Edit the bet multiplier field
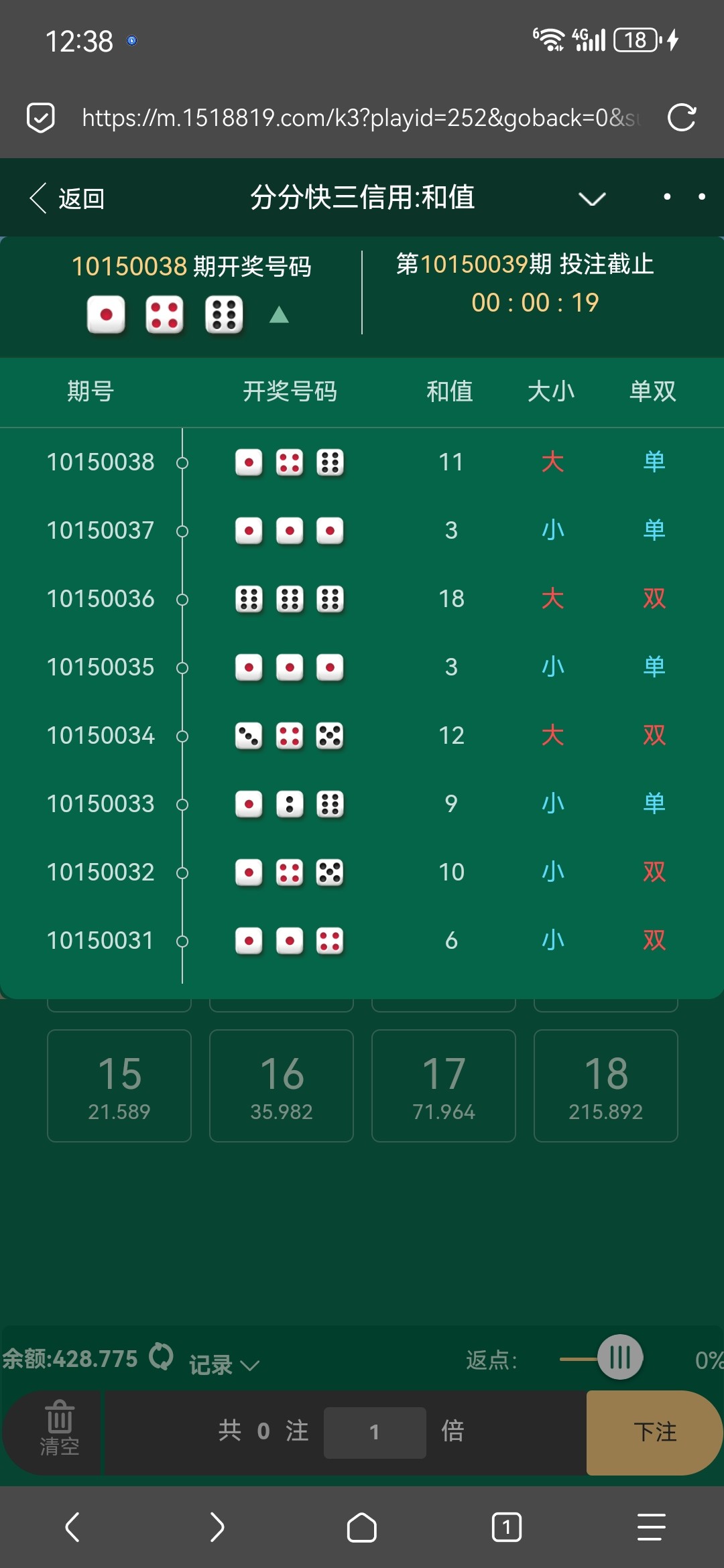This screenshot has width=724, height=1568. coord(374,1433)
